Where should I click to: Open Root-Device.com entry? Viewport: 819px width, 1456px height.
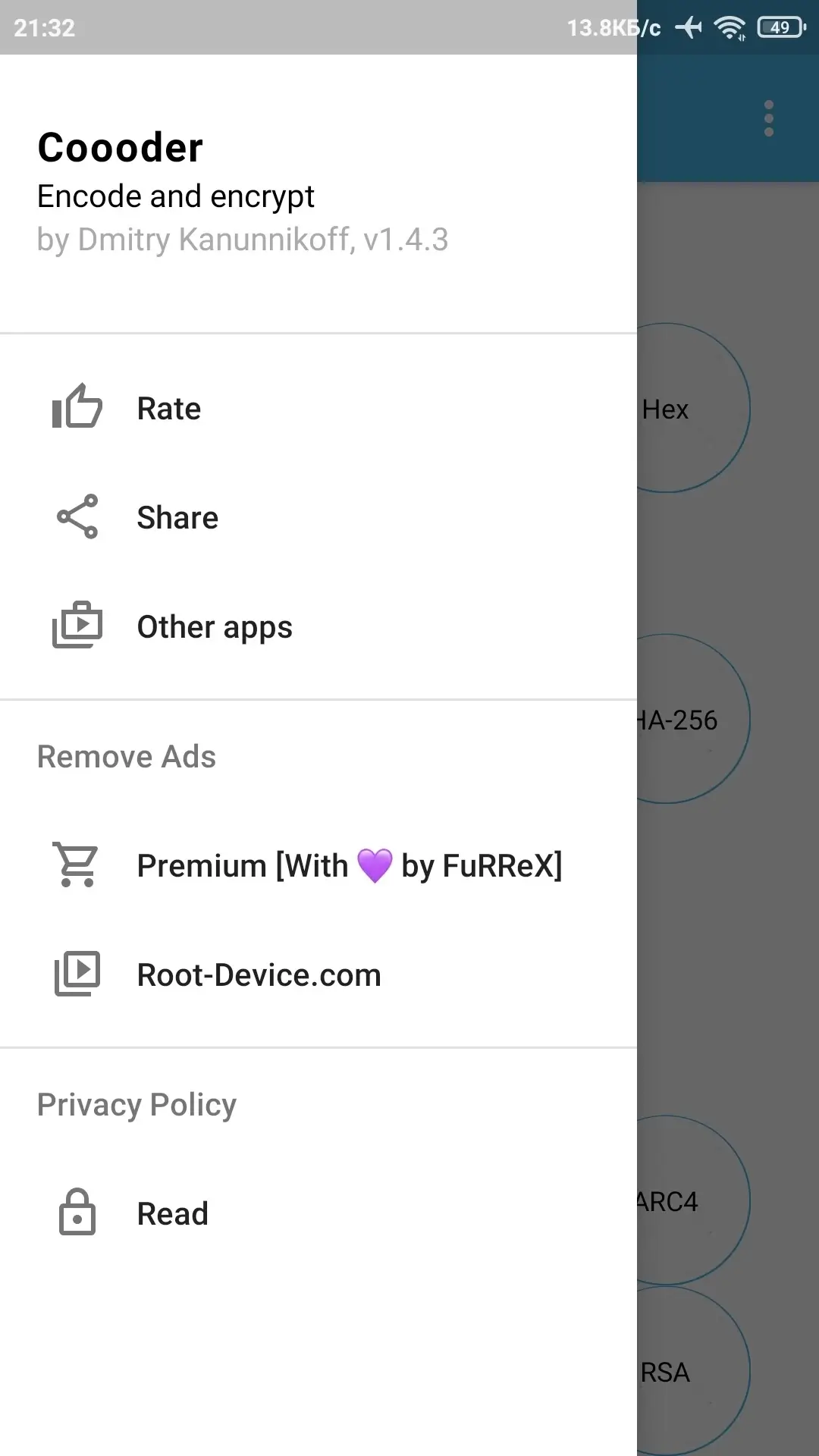point(318,974)
